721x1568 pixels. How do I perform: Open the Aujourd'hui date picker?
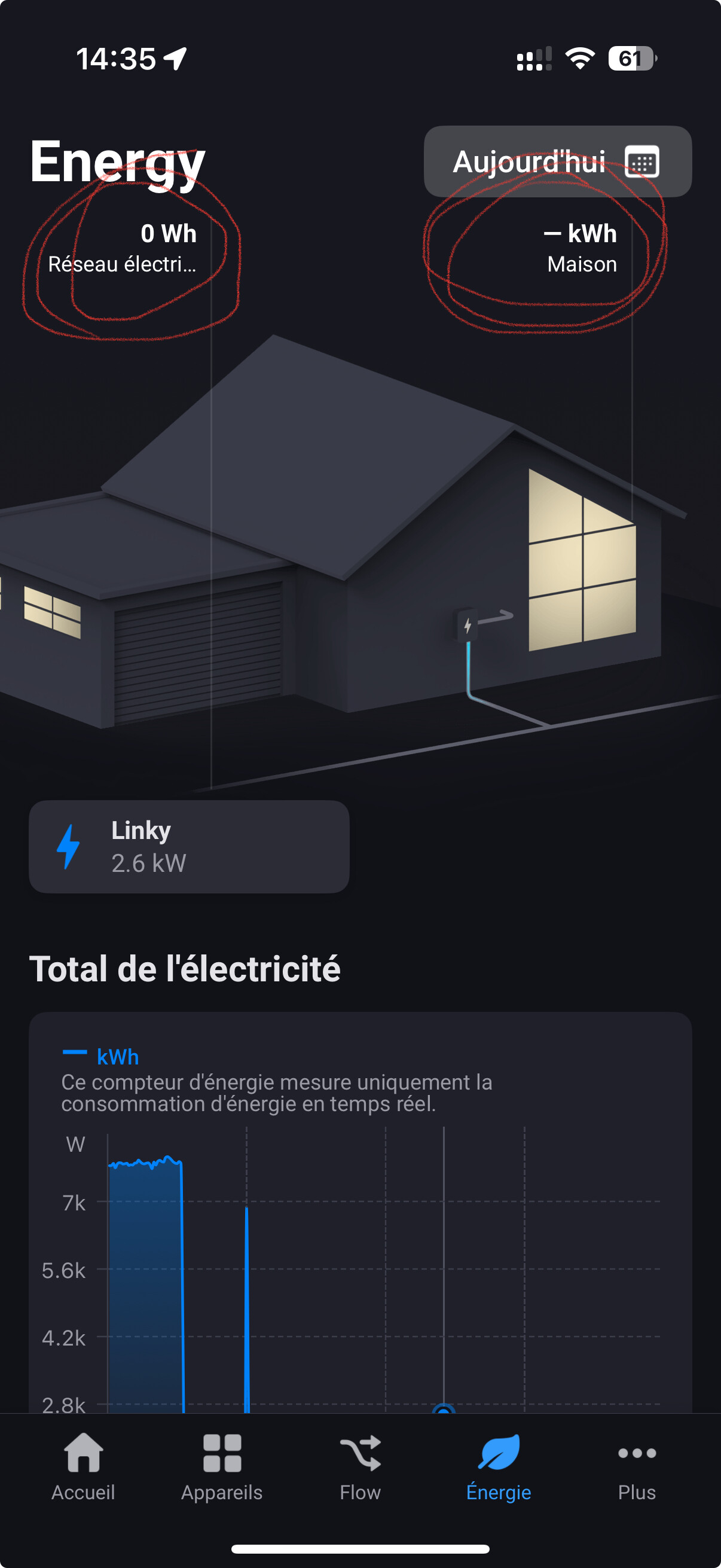point(557,161)
